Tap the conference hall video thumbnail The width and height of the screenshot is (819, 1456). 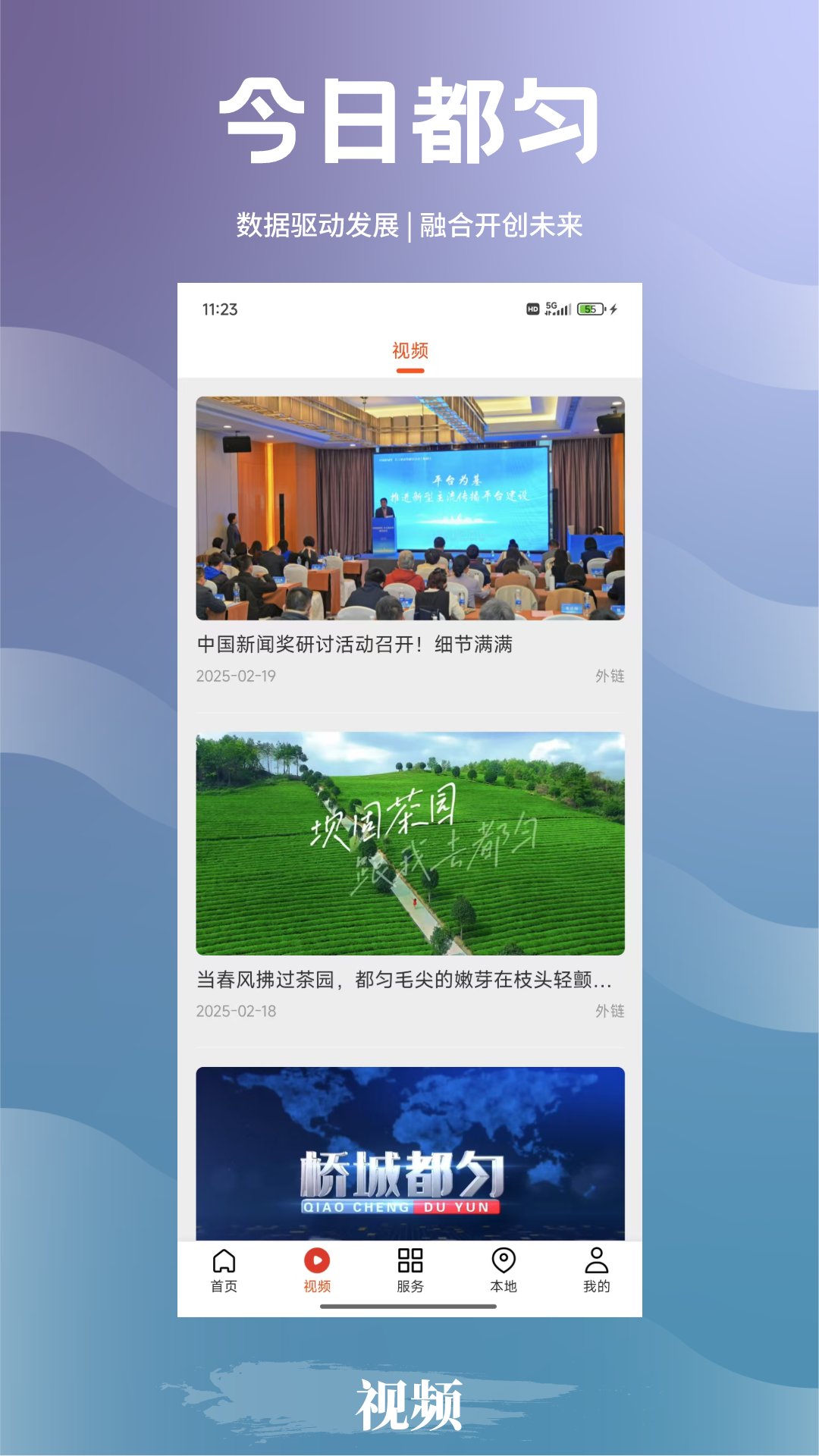(x=409, y=508)
